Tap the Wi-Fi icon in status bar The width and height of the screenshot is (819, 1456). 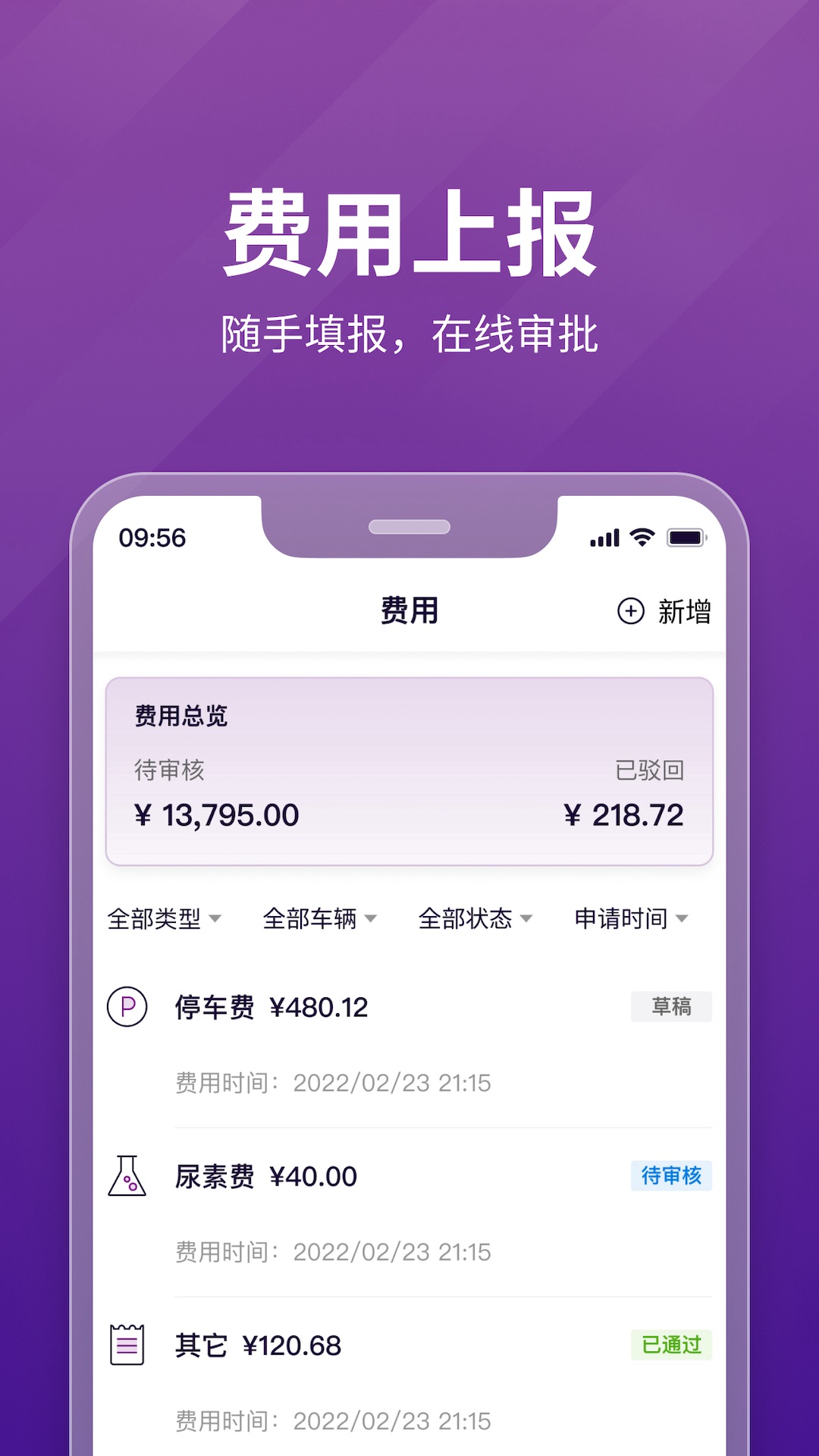tap(639, 538)
